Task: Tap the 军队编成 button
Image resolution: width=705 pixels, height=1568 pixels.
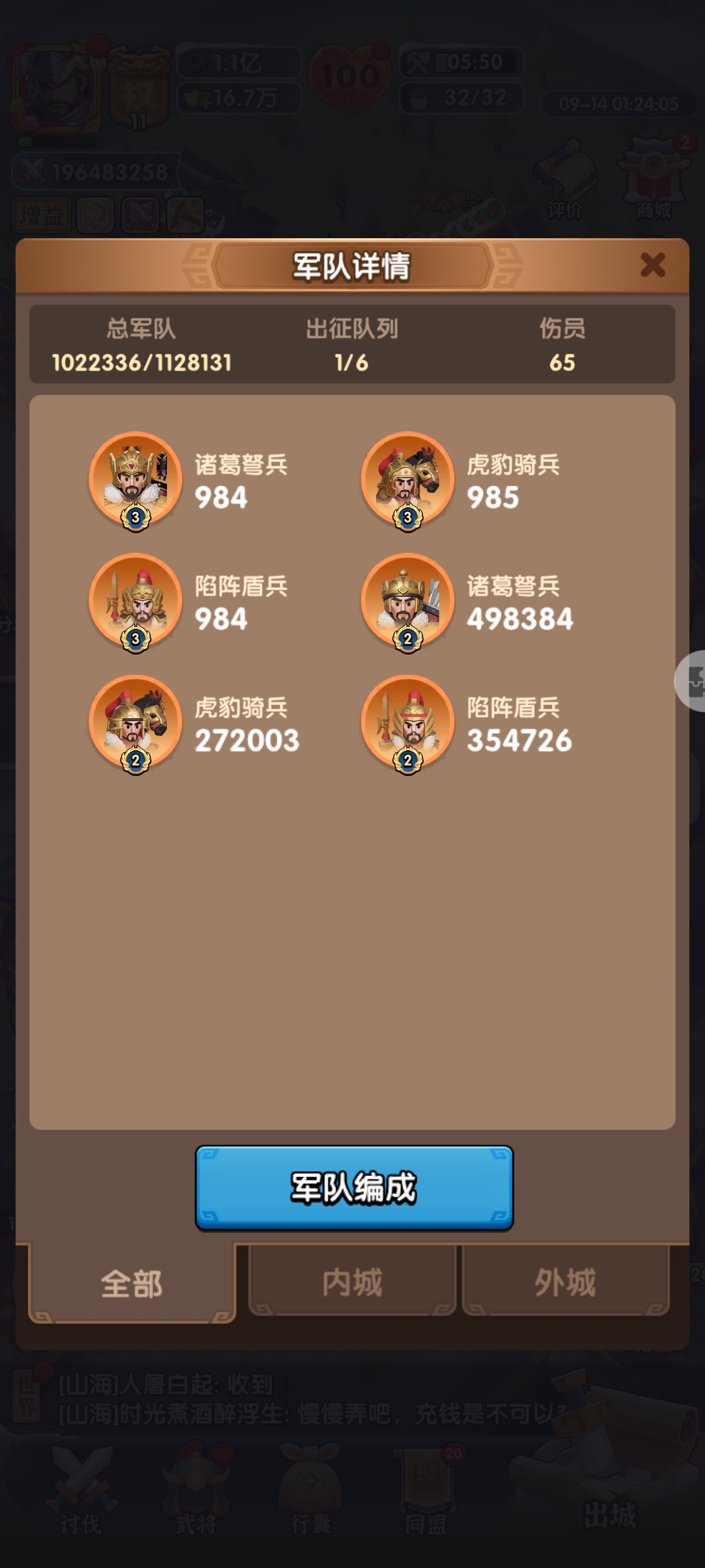Action: tap(354, 1188)
